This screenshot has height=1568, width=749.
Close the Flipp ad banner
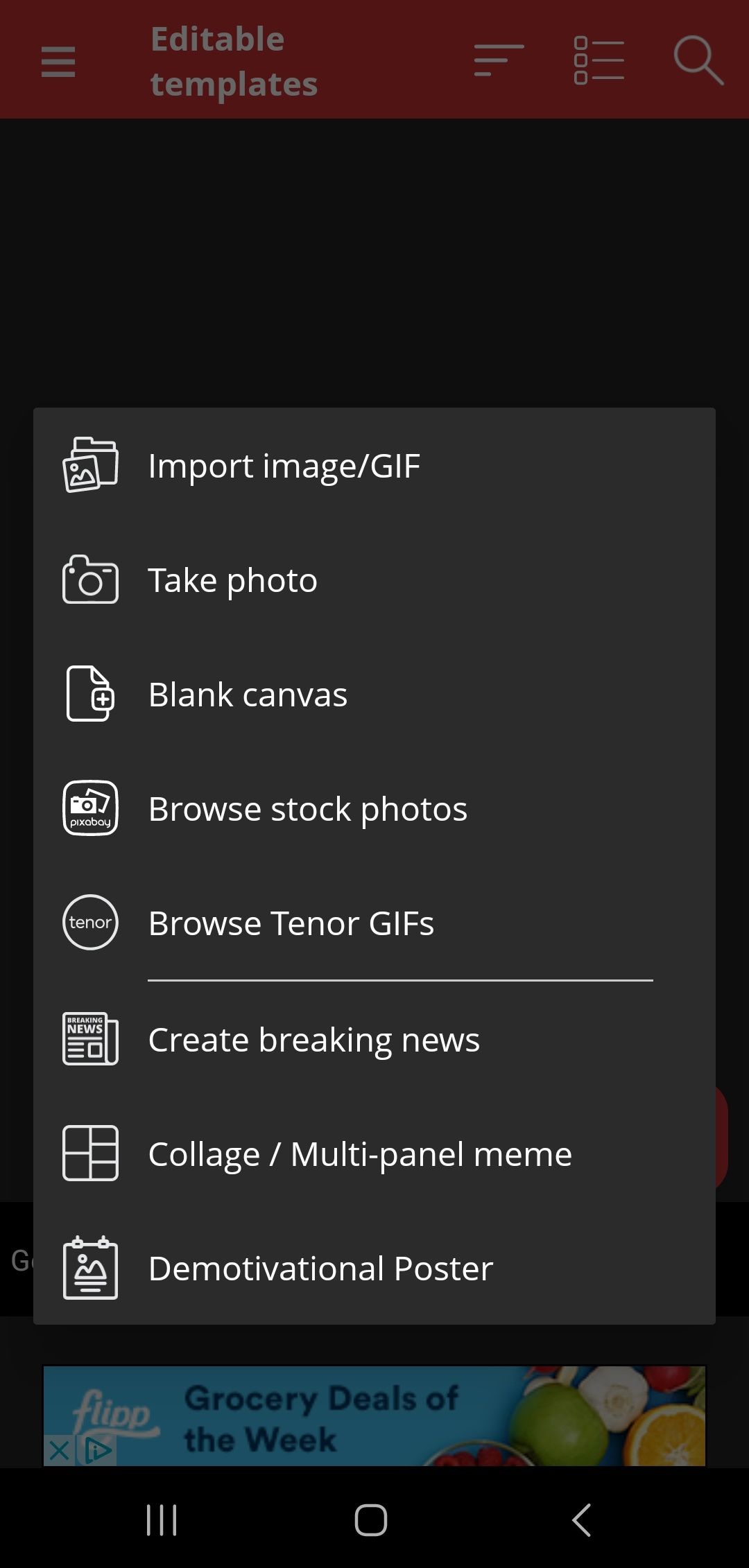click(x=59, y=1450)
